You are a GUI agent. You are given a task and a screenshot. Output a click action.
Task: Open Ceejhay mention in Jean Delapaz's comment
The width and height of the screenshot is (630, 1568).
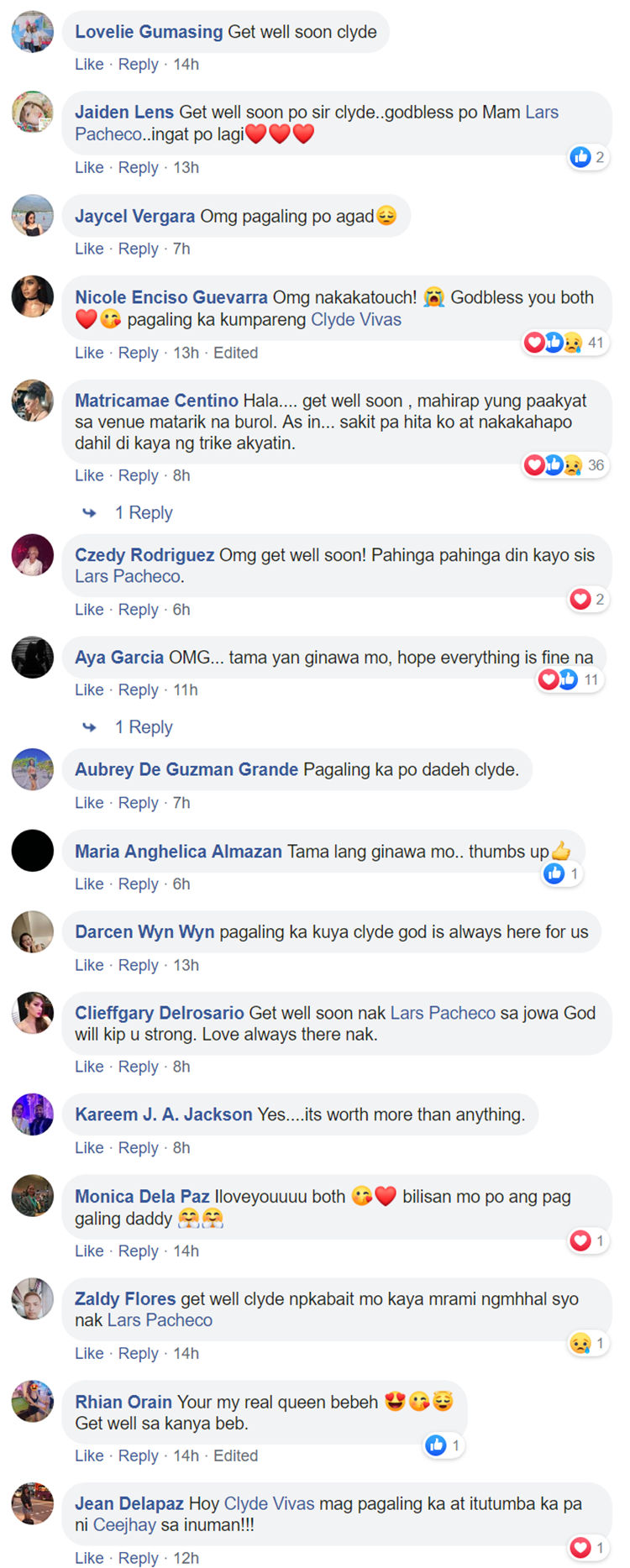124,1525
